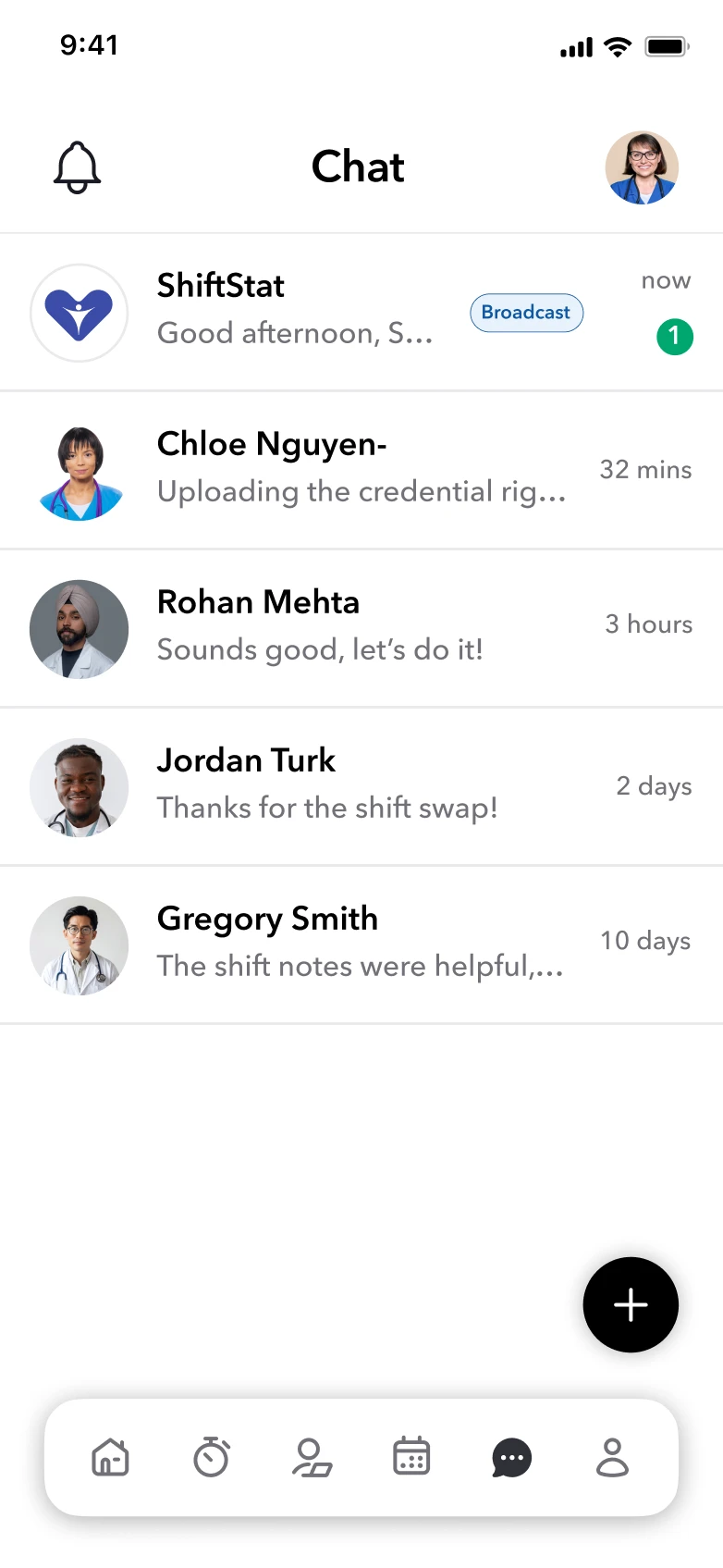
Task: Start a new chat with plus button
Action: [x=631, y=1304]
